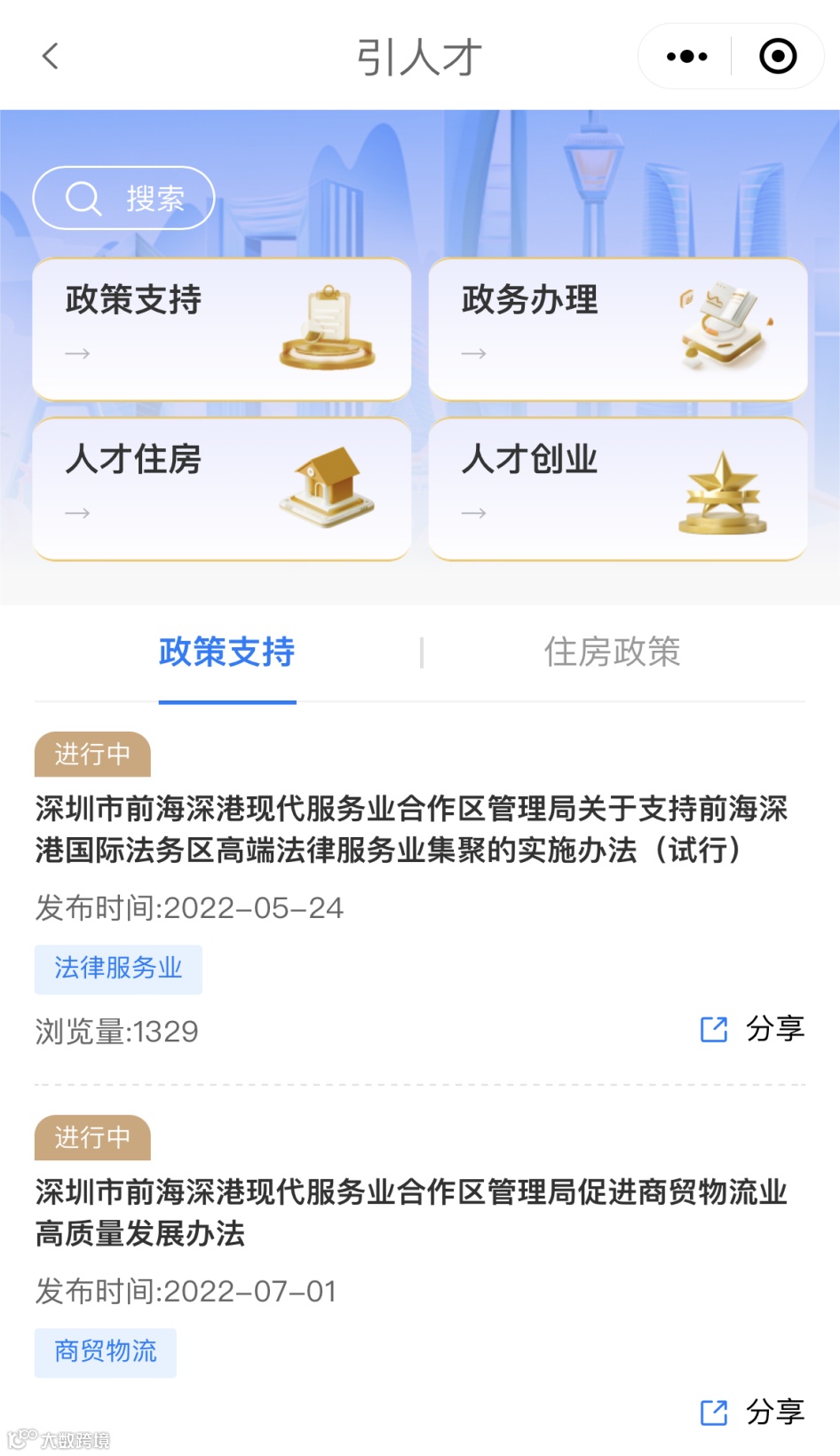Open the 促进商贸物流业 policy article
The height and width of the screenshot is (1456, 840).
pyautogui.click(x=411, y=1213)
